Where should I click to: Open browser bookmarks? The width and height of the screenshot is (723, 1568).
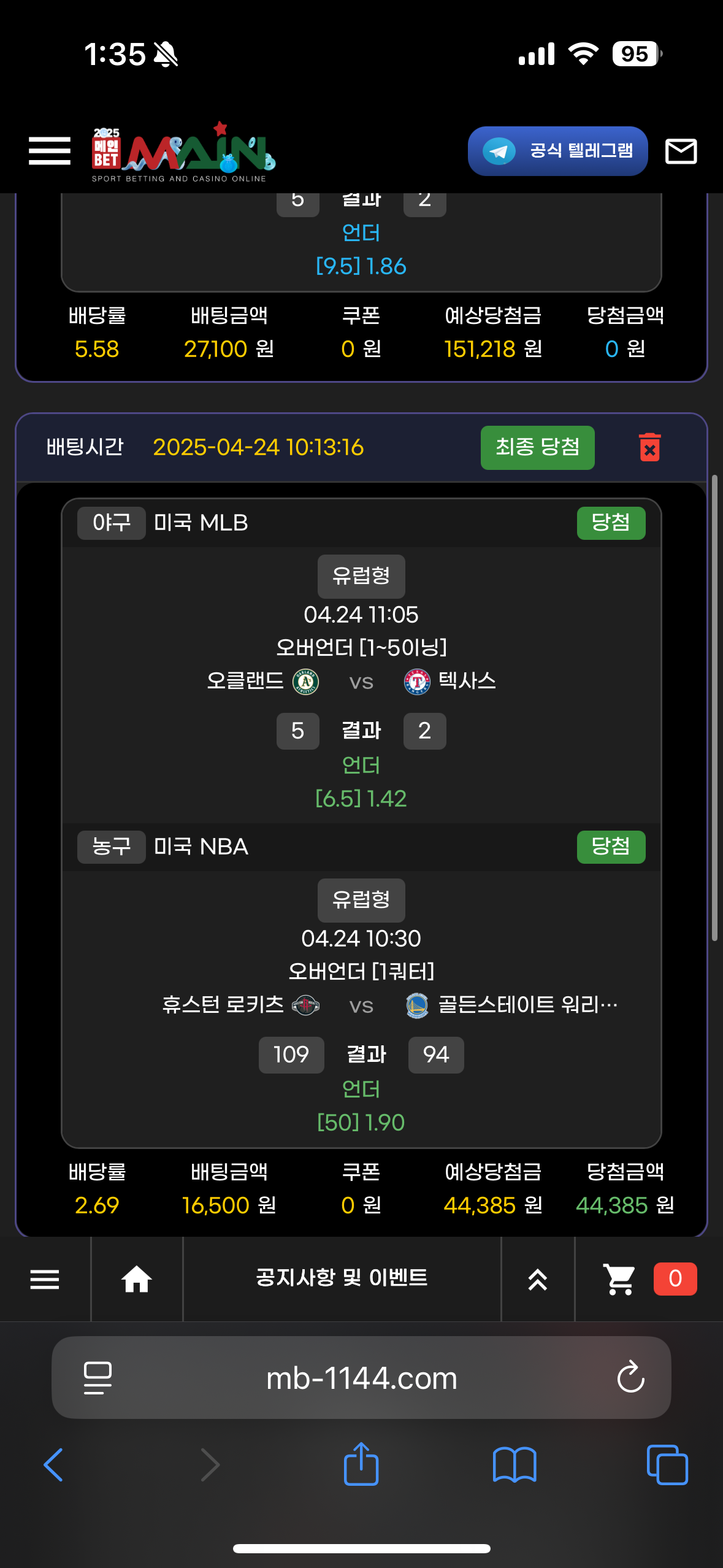click(515, 1465)
